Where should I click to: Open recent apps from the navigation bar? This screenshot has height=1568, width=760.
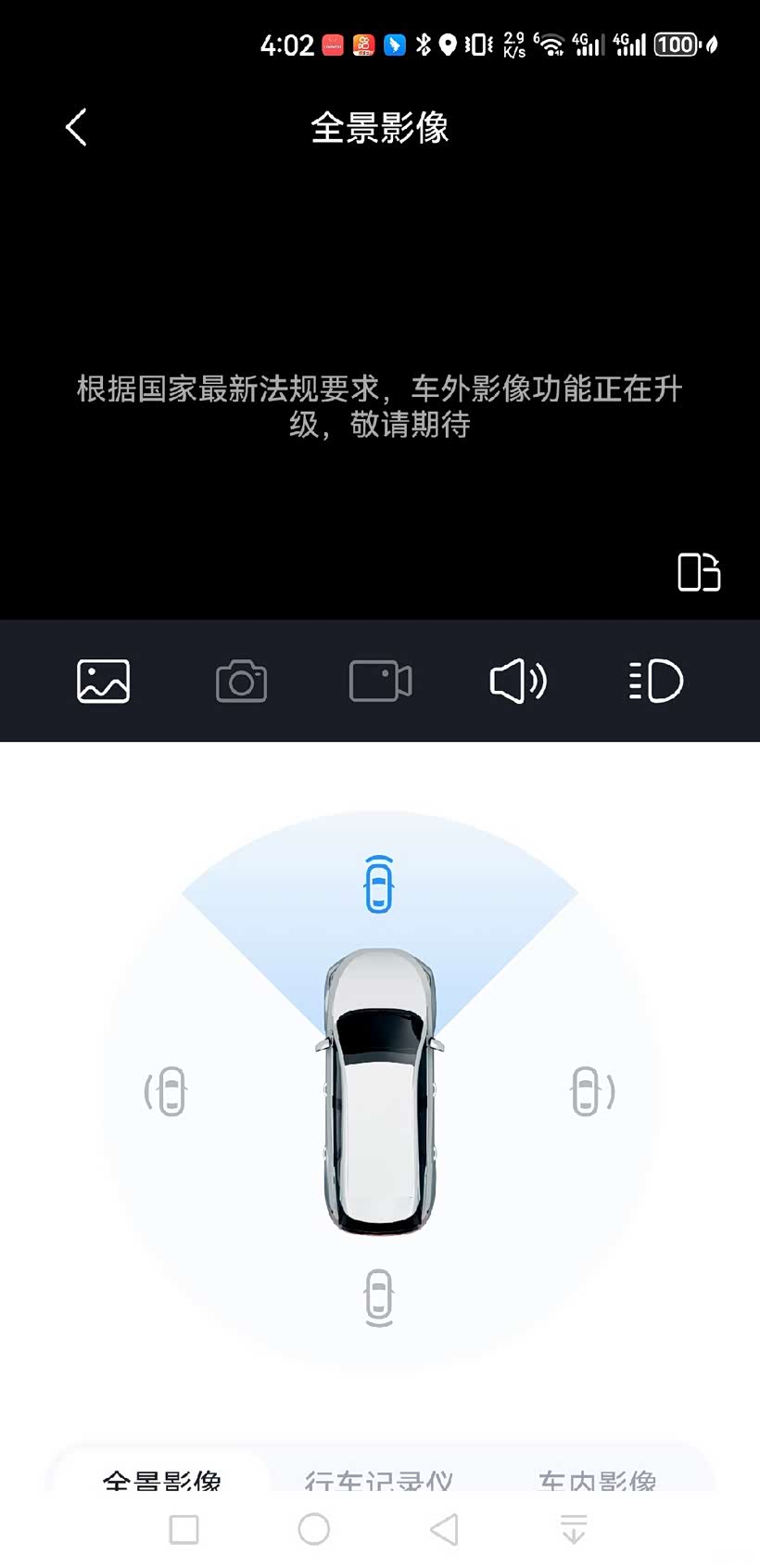[x=184, y=1529]
